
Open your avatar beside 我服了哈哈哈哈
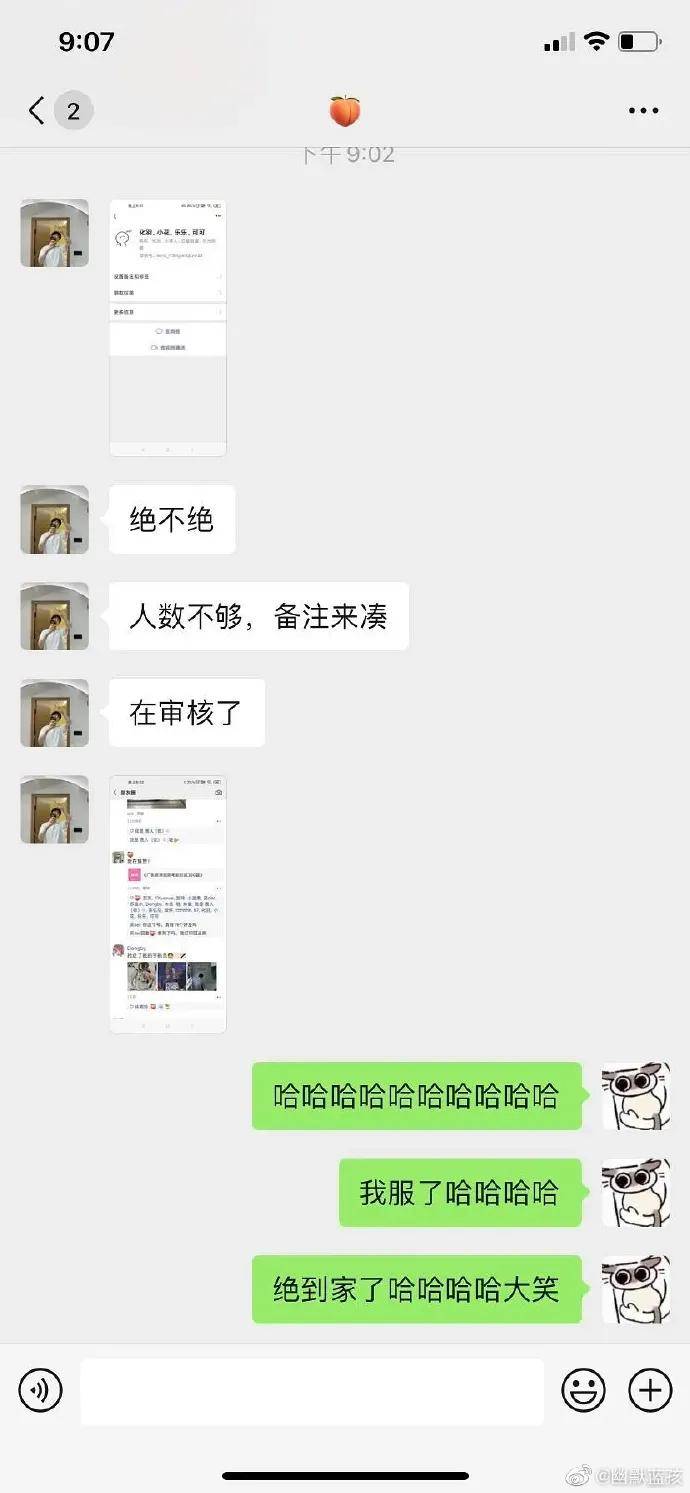click(636, 1193)
